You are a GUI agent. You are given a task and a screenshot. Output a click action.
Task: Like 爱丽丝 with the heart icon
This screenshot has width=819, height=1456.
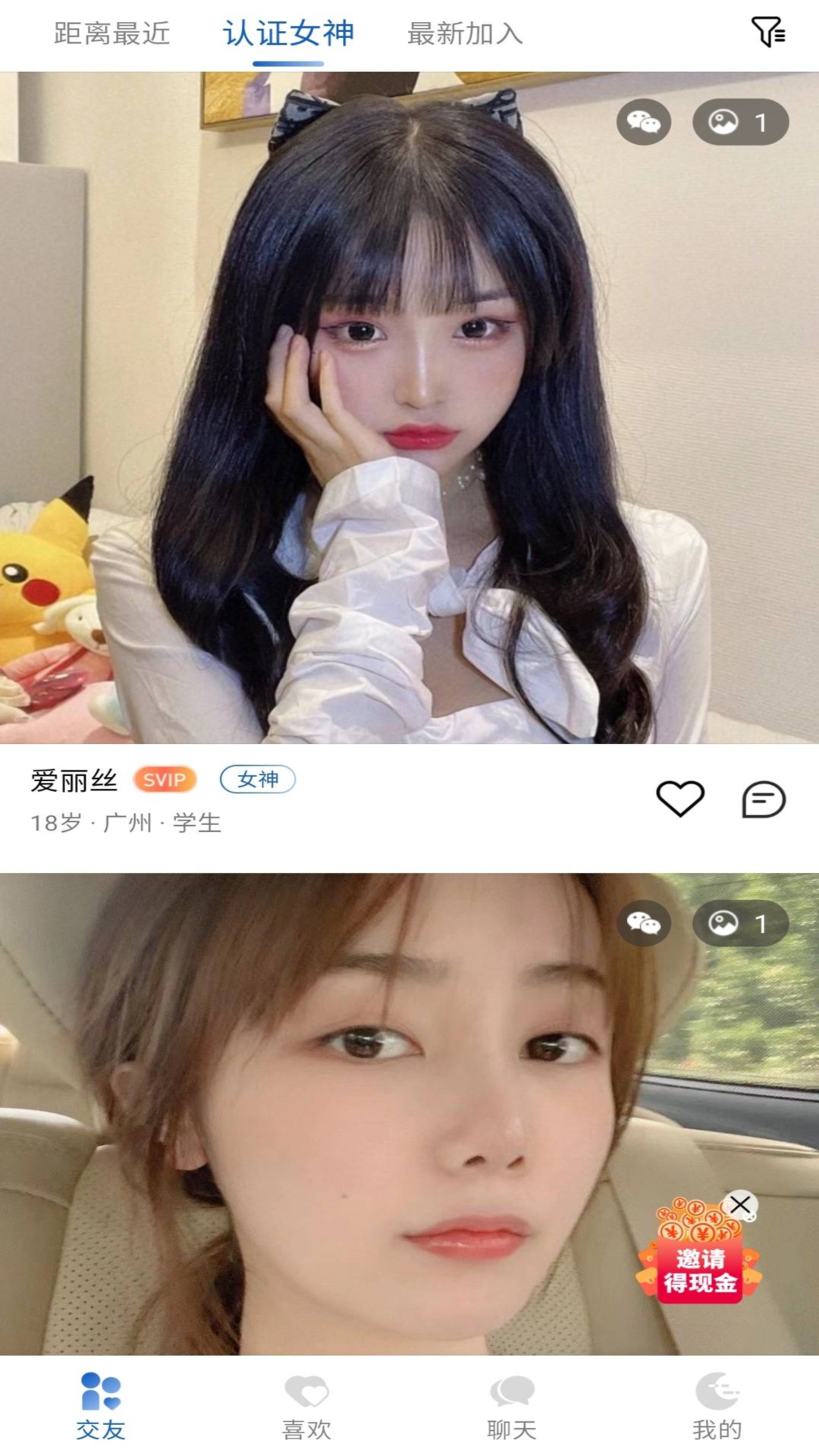click(x=679, y=799)
